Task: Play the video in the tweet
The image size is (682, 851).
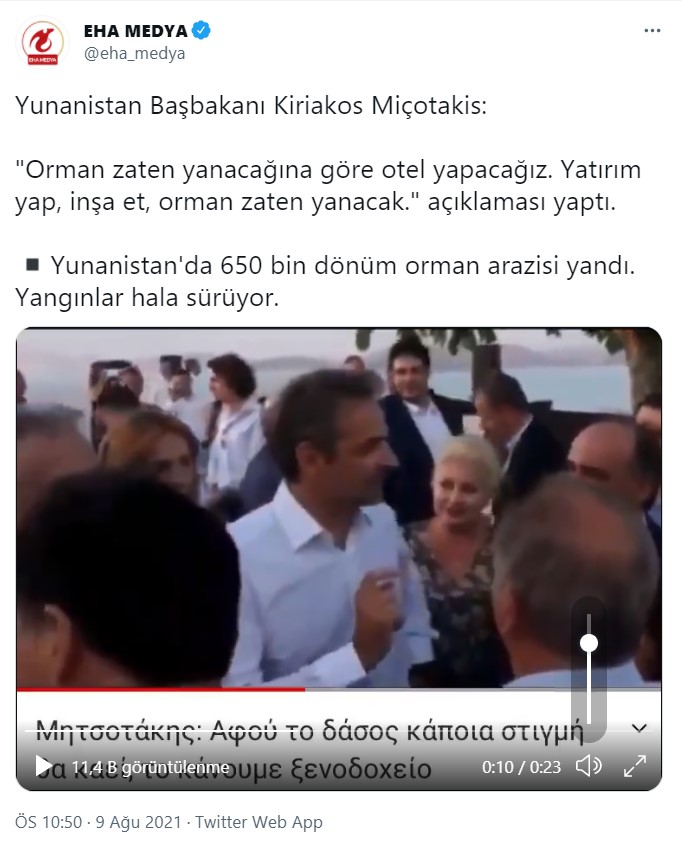Action: click(43, 767)
